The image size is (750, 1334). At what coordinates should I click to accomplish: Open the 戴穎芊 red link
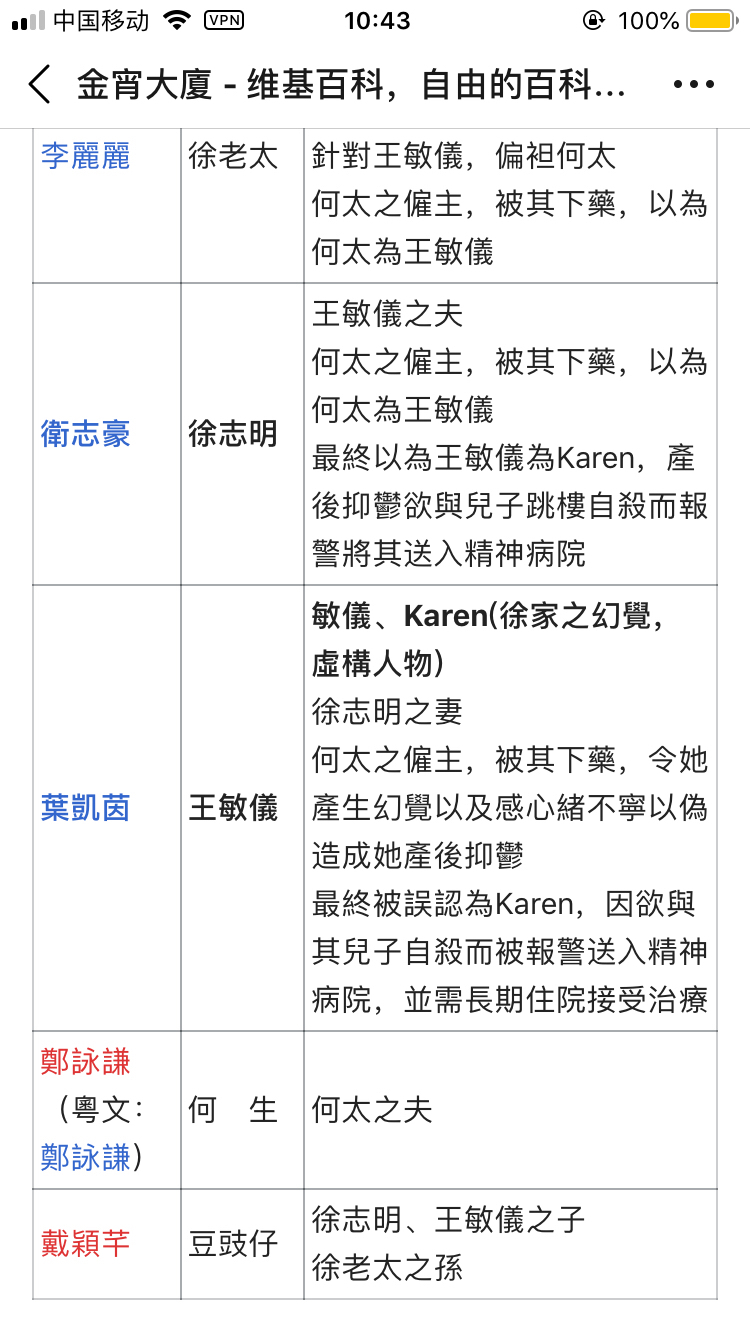click(85, 1243)
